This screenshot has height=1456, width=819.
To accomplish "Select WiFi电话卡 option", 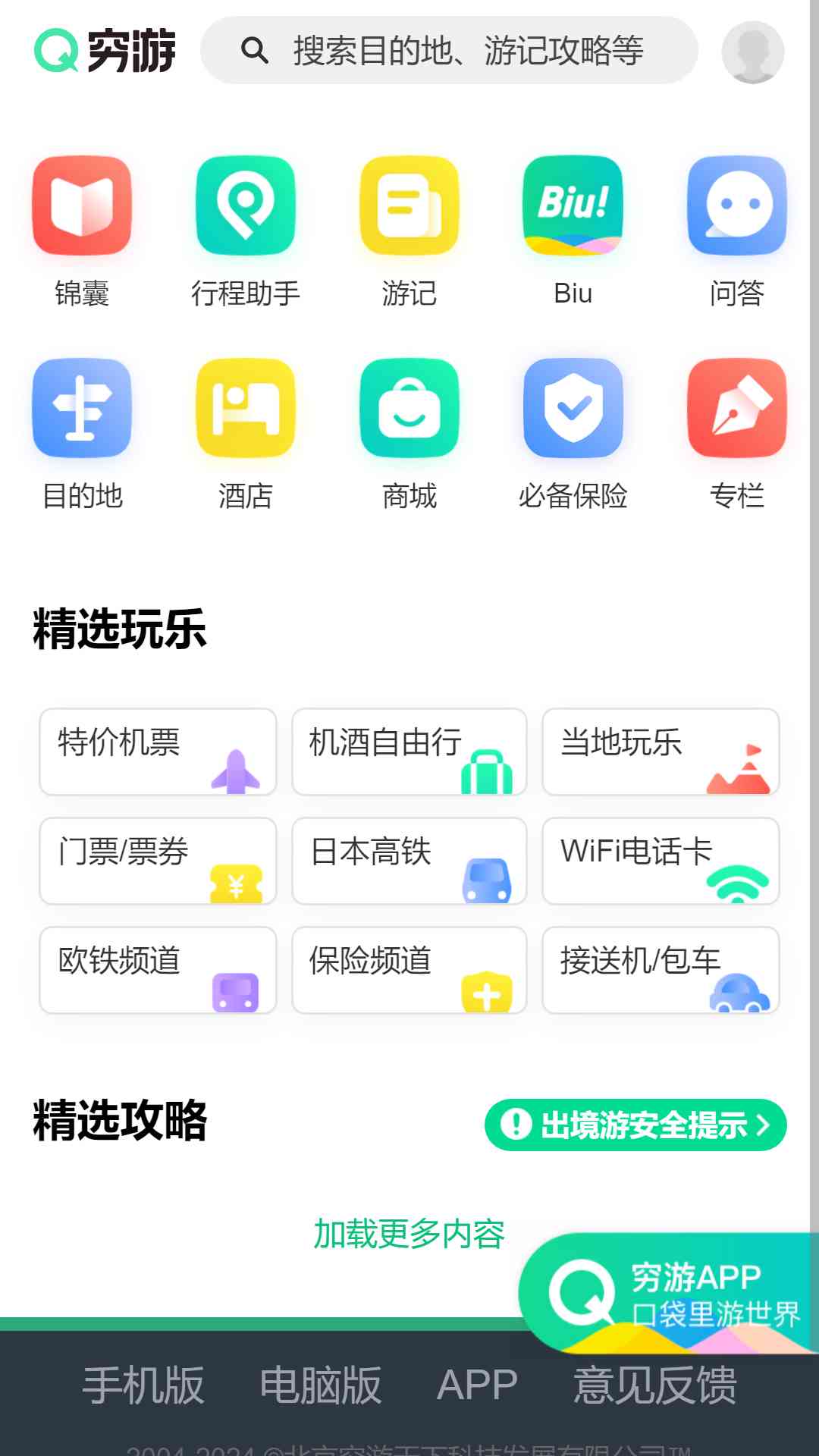I will click(661, 861).
